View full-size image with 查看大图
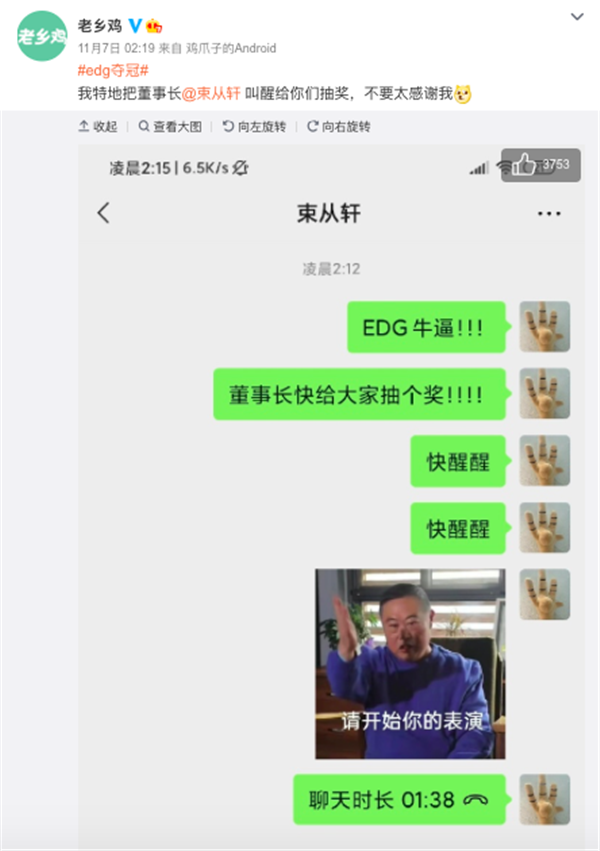 click(170, 127)
